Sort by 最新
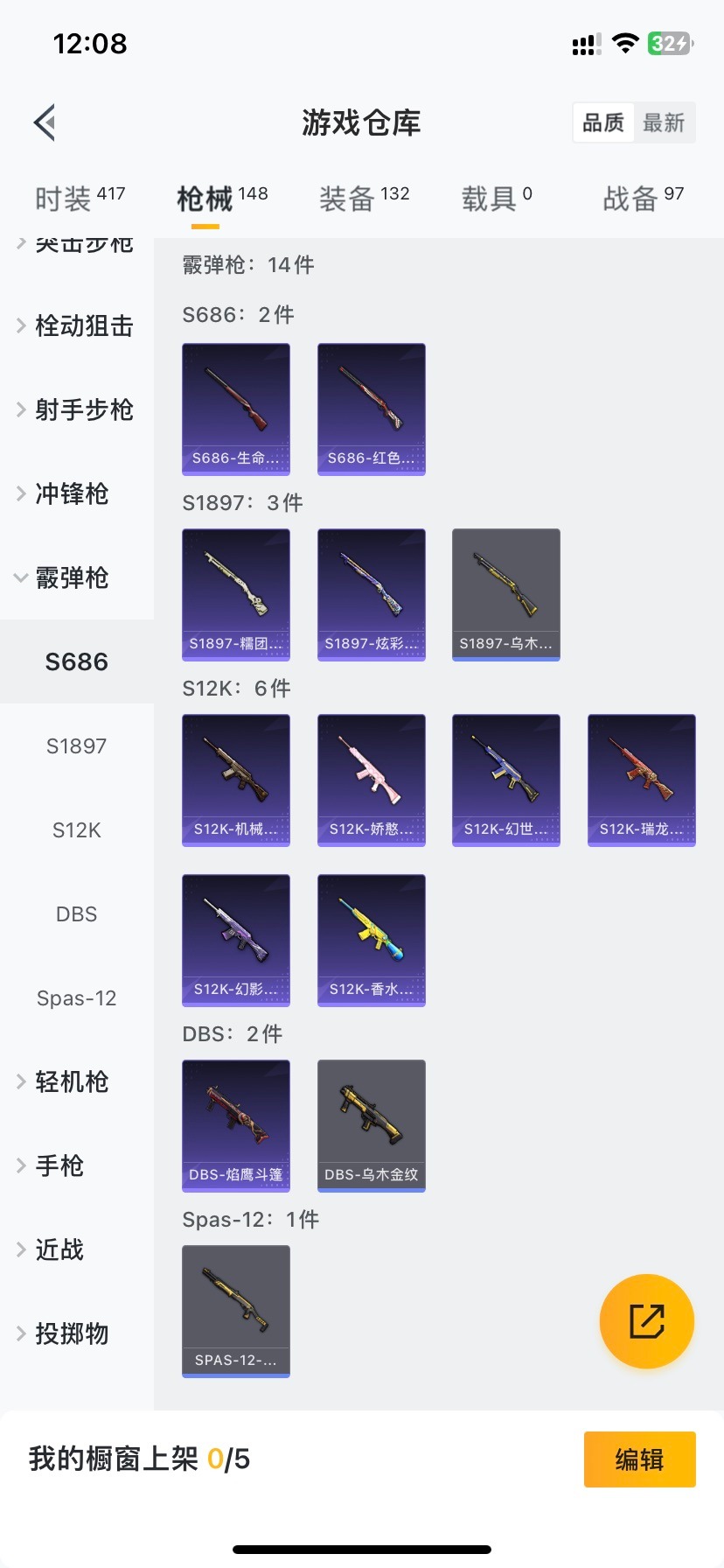 pos(664,122)
